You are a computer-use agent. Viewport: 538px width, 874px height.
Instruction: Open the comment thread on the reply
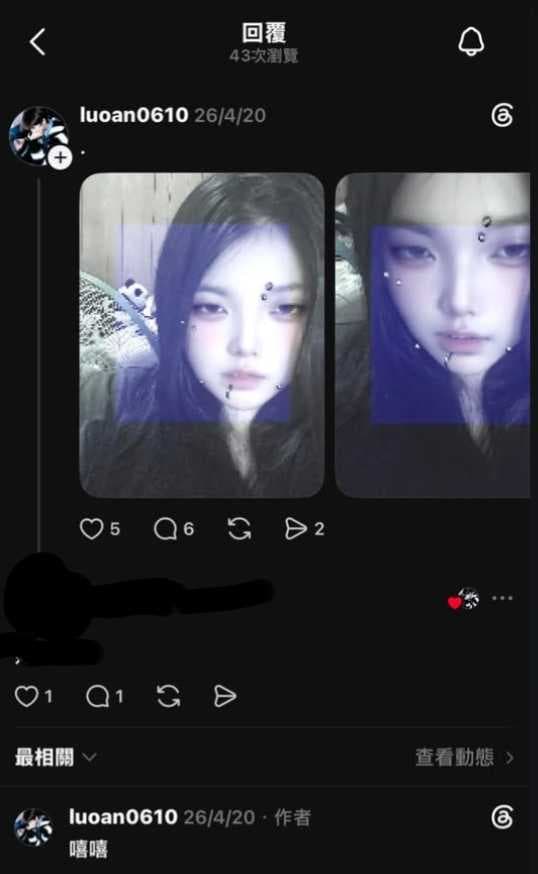(x=98, y=696)
